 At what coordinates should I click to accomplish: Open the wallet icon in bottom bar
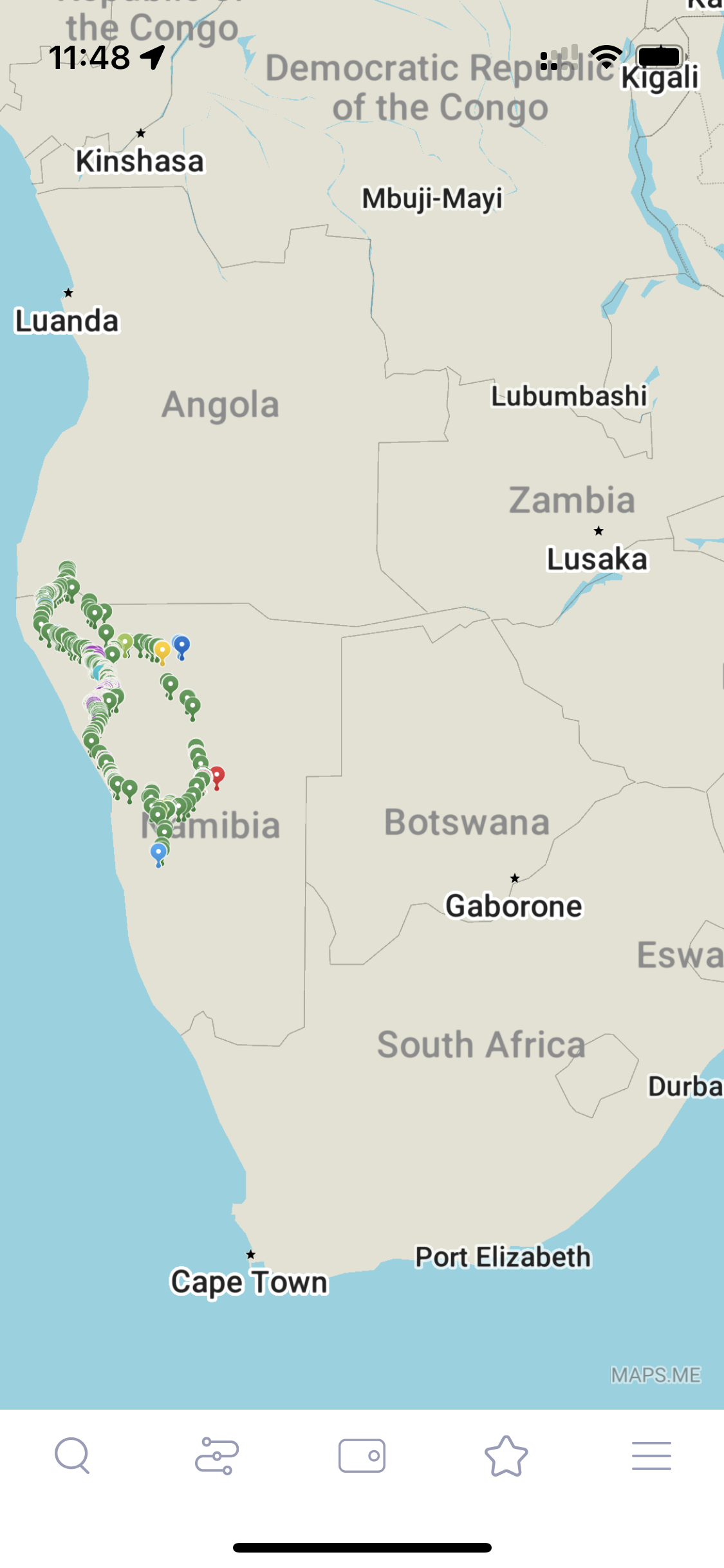[x=362, y=1455]
